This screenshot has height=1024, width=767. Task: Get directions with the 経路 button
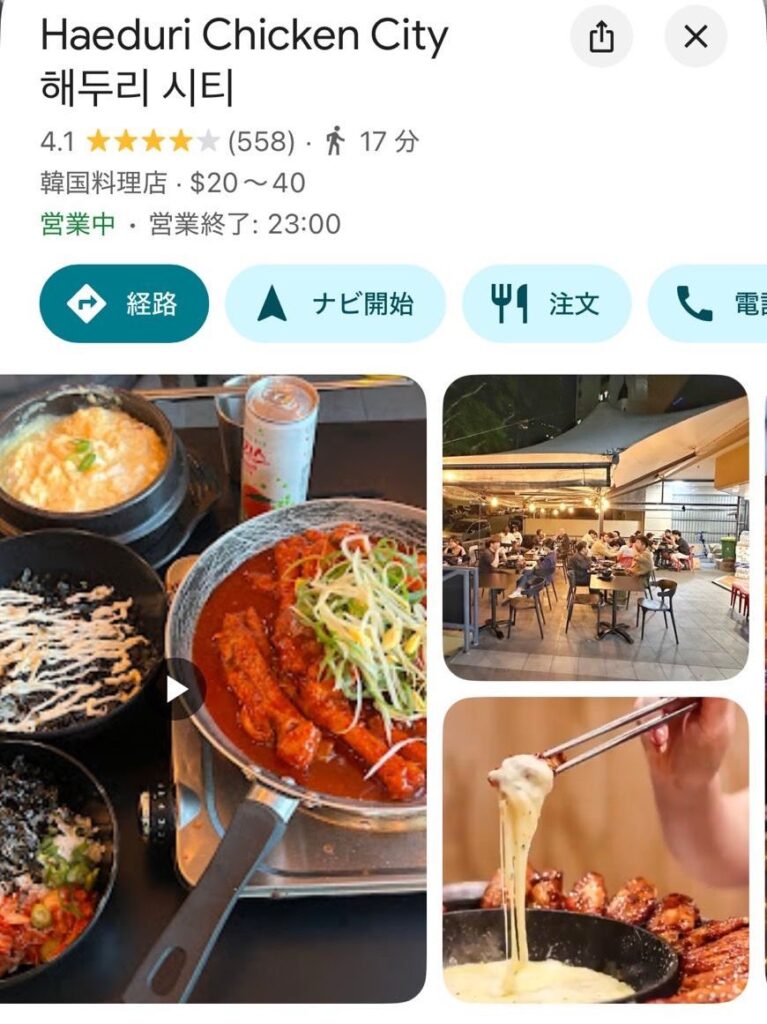(x=124, y=304)
